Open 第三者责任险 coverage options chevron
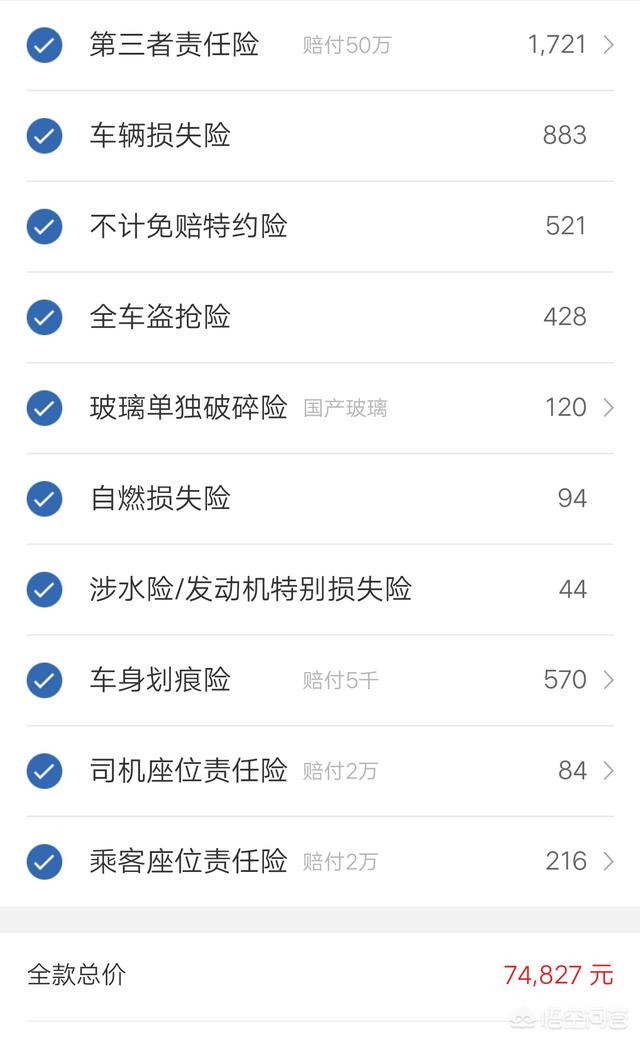The image size is (640, 1041). 608,44
